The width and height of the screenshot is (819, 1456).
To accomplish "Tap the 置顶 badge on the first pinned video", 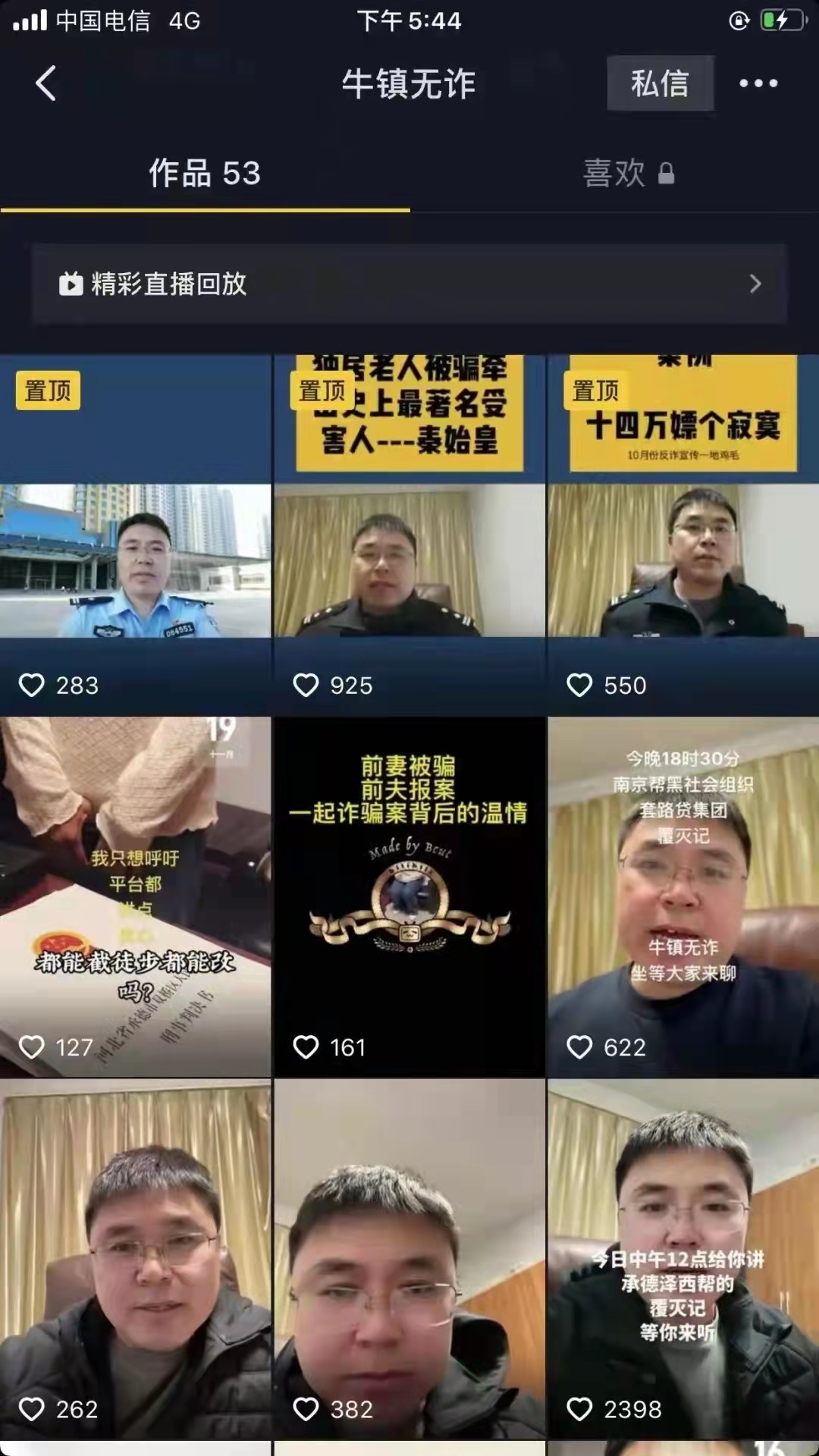I will [48, 391].
